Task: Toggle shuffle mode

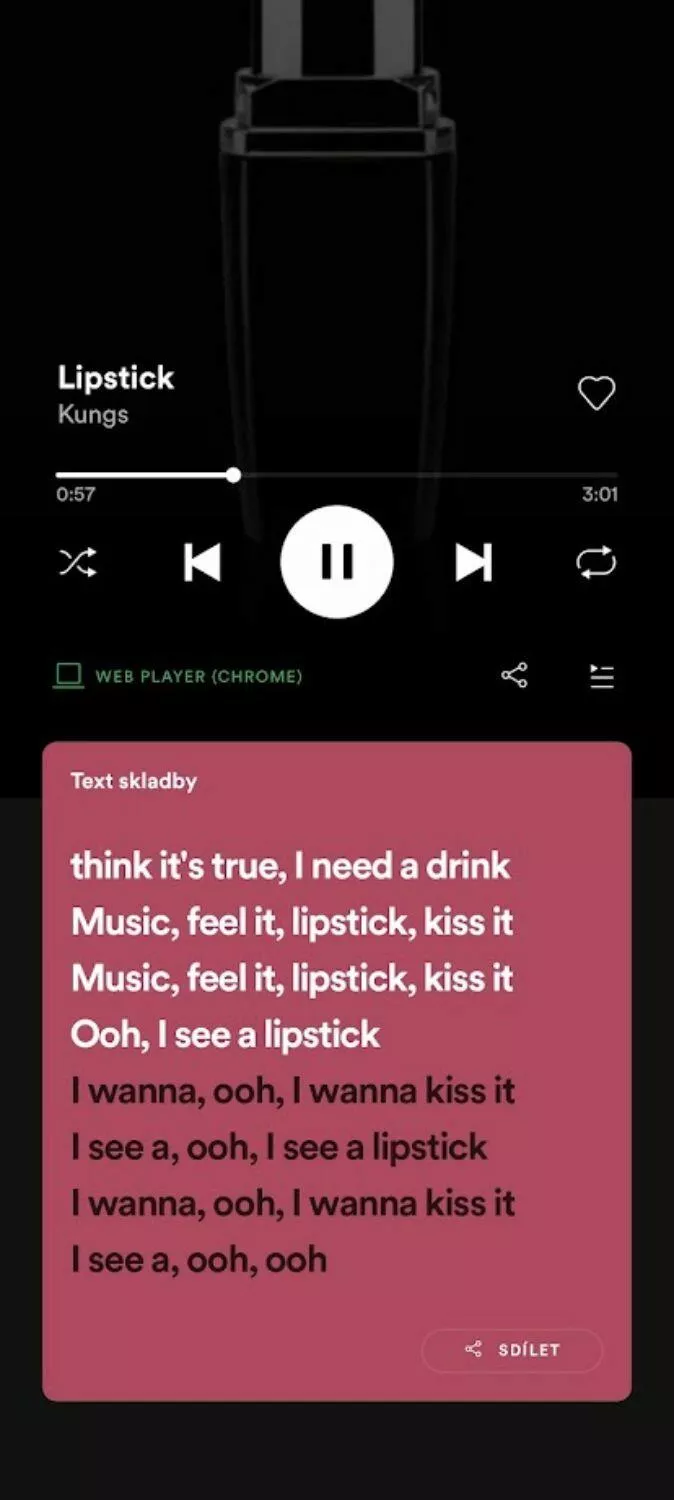Action: (x=77, y=563)
